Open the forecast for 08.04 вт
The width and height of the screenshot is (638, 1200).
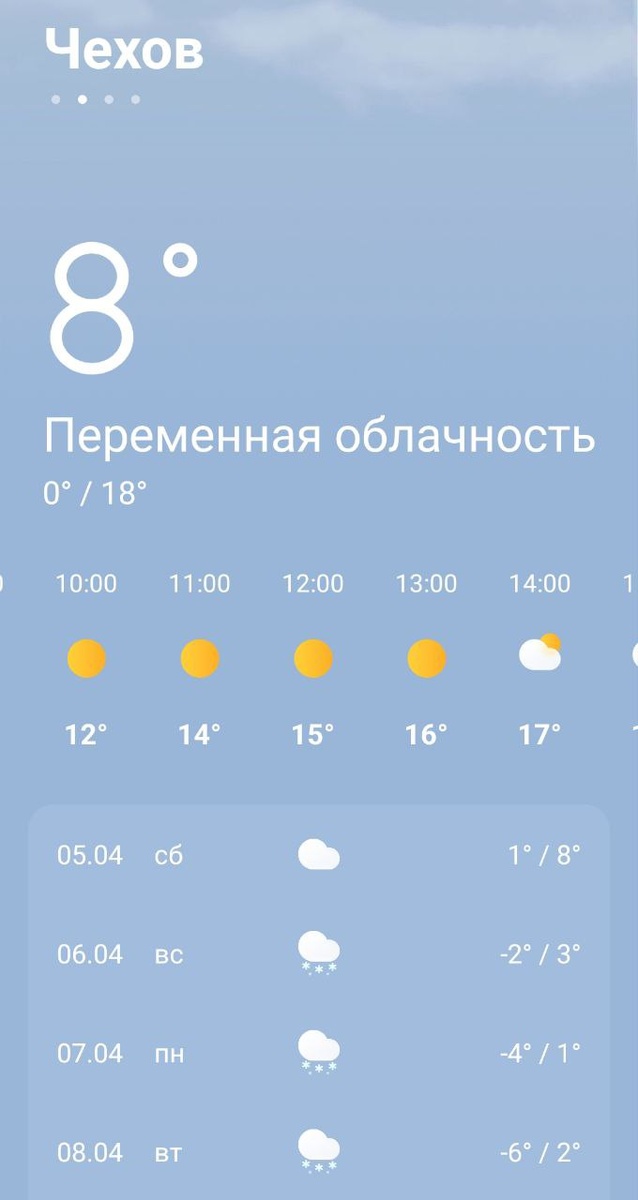click(x=319, y=1152)
